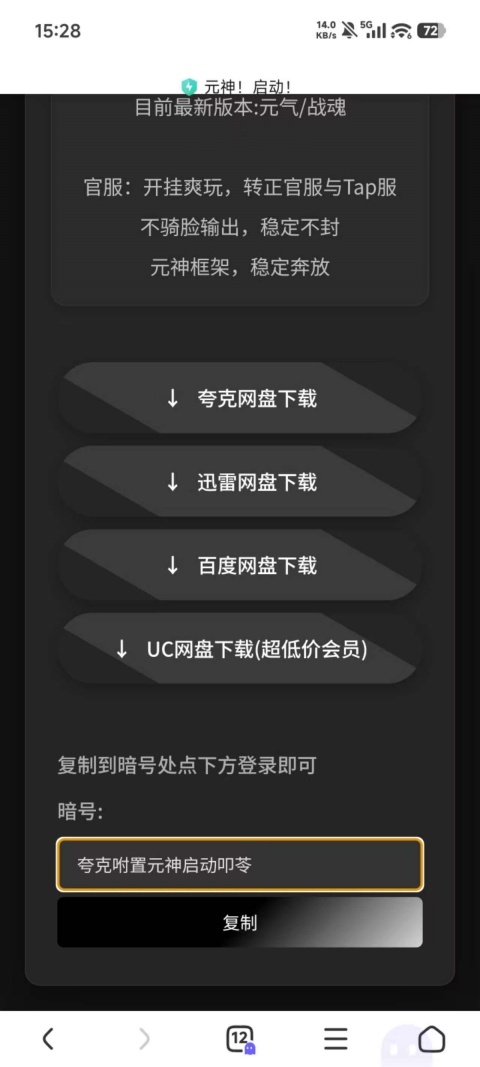Open the 百度网盘下载 link
The image size is (480, 1067).
tap(240, 565)
